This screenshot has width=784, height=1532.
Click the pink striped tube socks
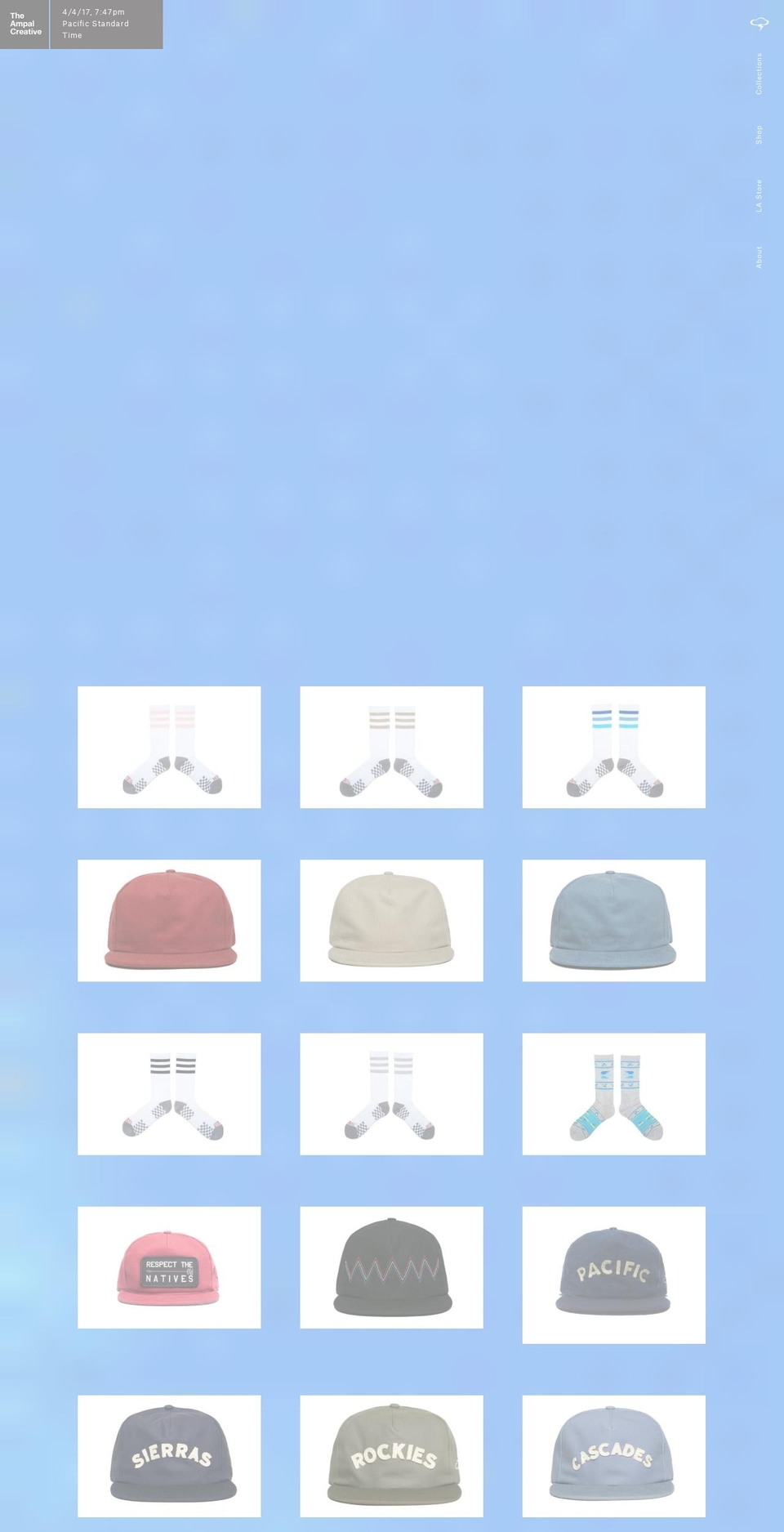click(x=169, y=746)
